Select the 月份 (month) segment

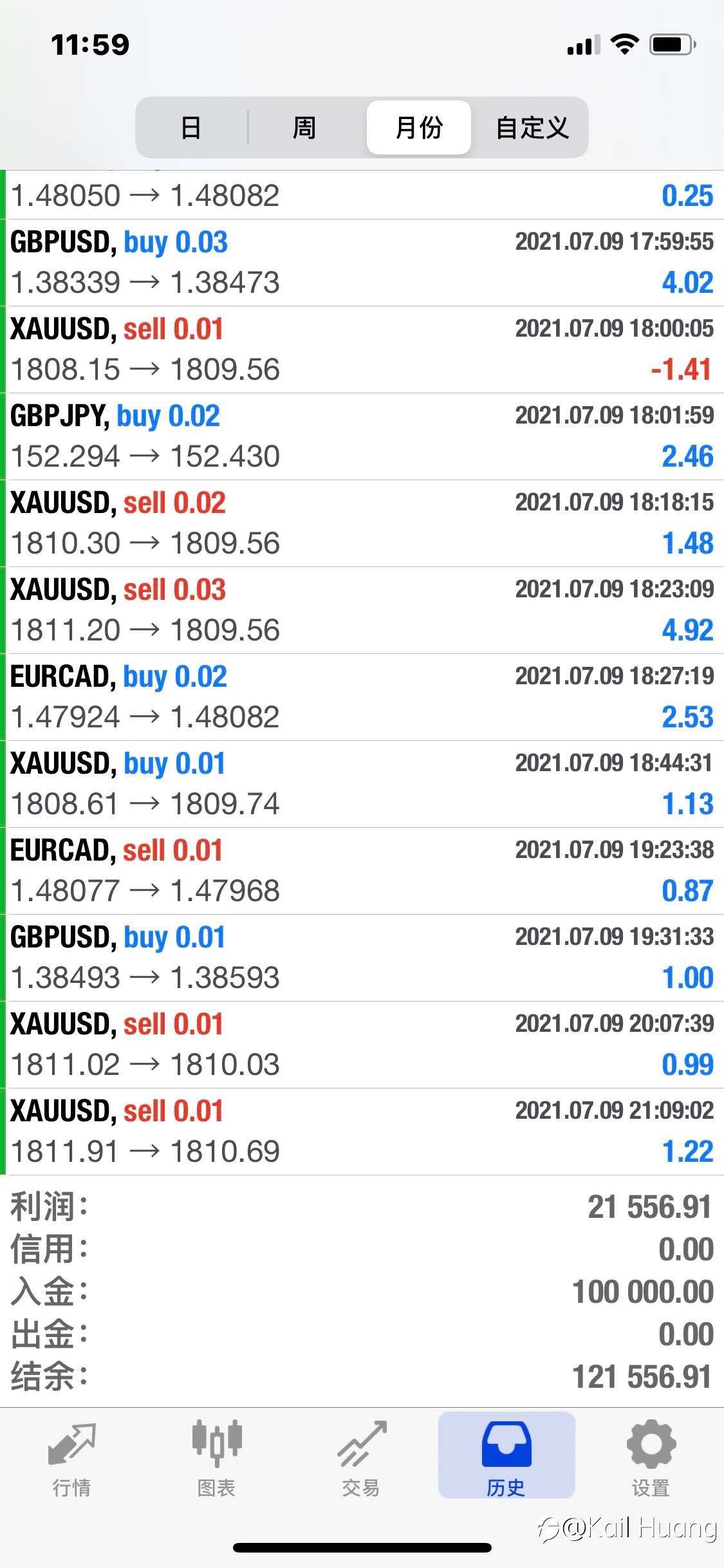click(x=419, y=127)
